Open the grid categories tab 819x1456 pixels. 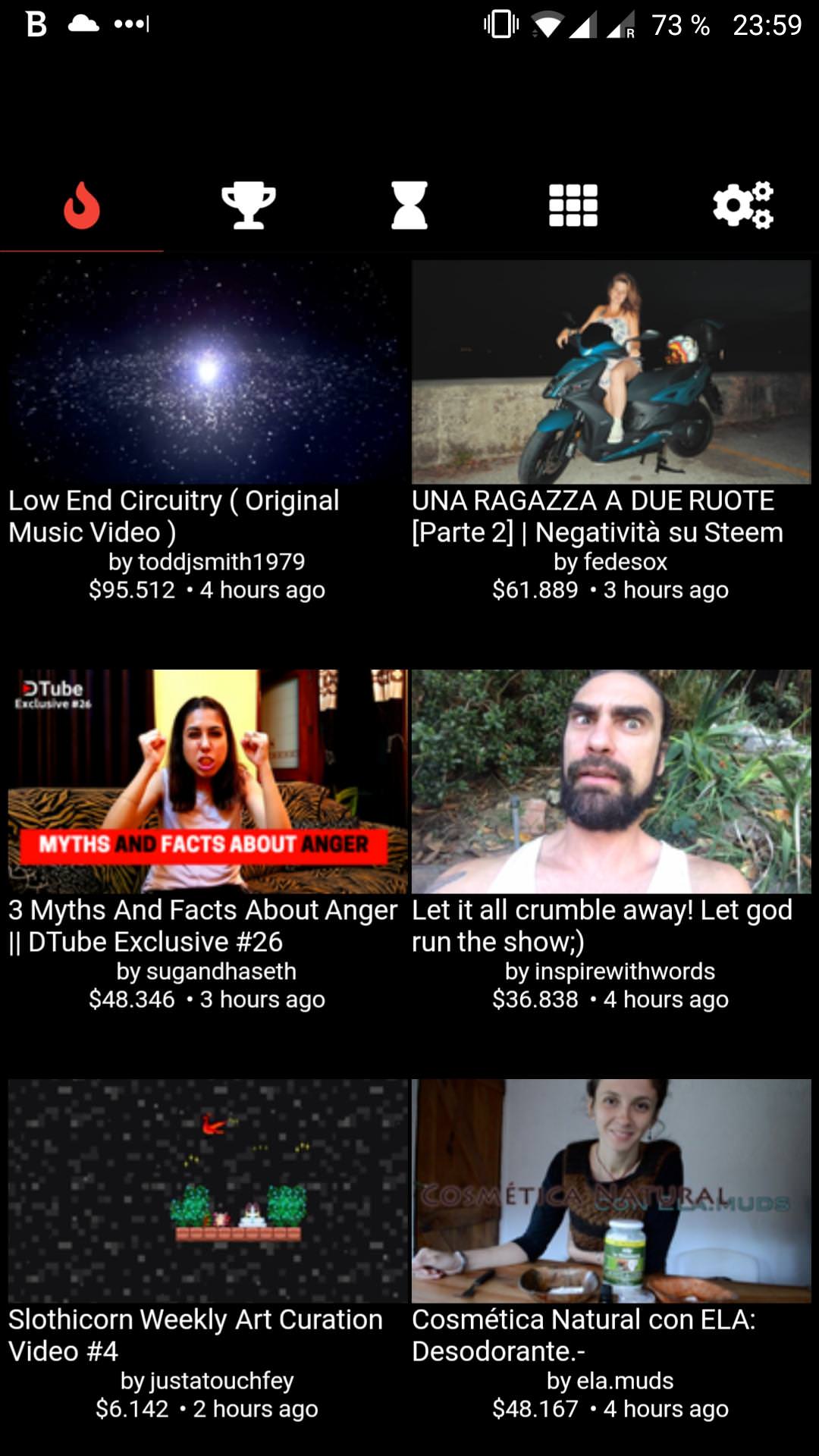[x=573, y=205]
